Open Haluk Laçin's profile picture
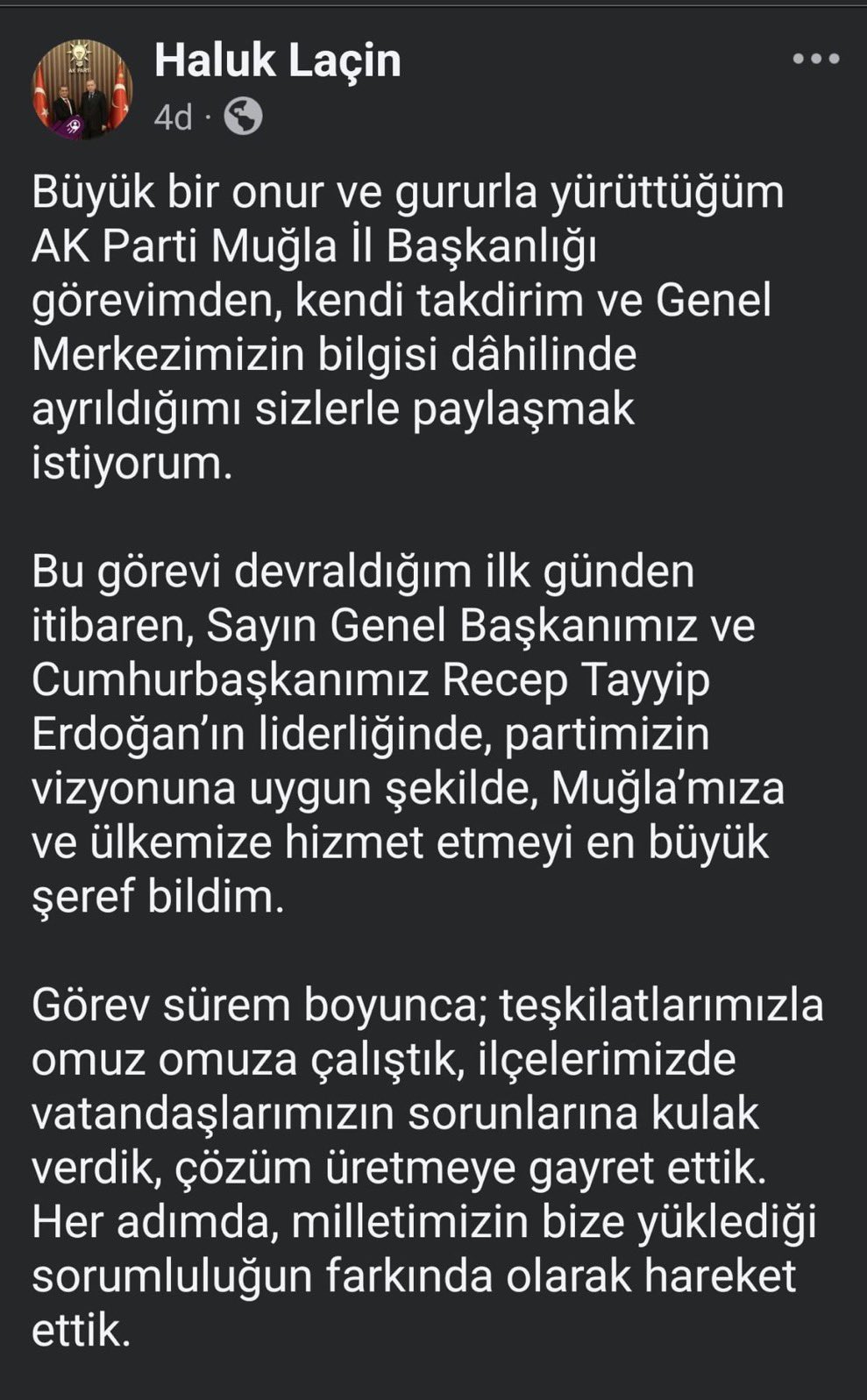This screenshot has width=867, height=1400. (82, 90)
